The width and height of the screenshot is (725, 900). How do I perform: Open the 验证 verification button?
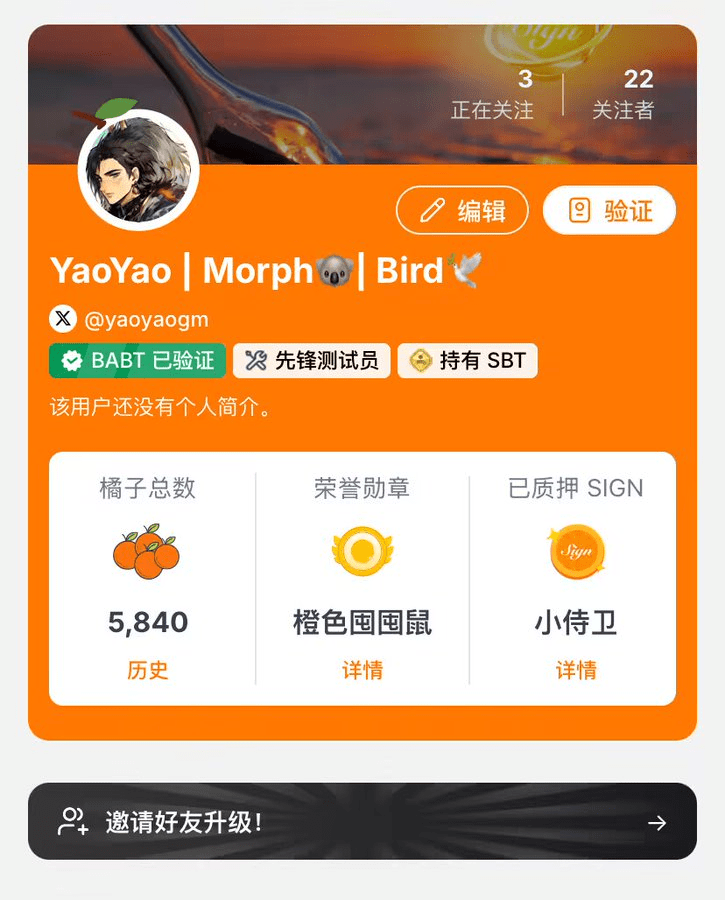pos(609,211)
